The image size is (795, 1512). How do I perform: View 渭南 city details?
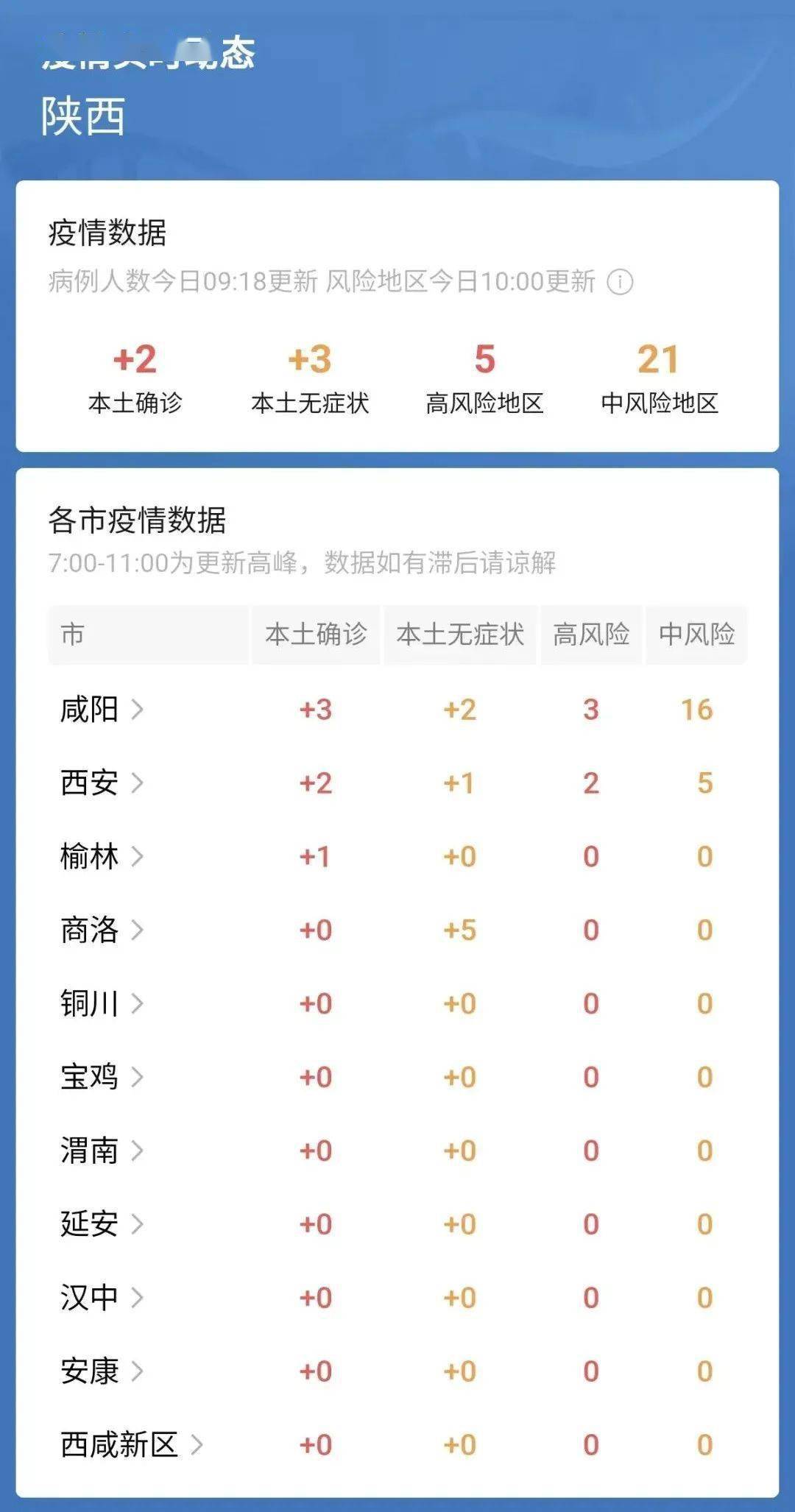pos(102,1151)
